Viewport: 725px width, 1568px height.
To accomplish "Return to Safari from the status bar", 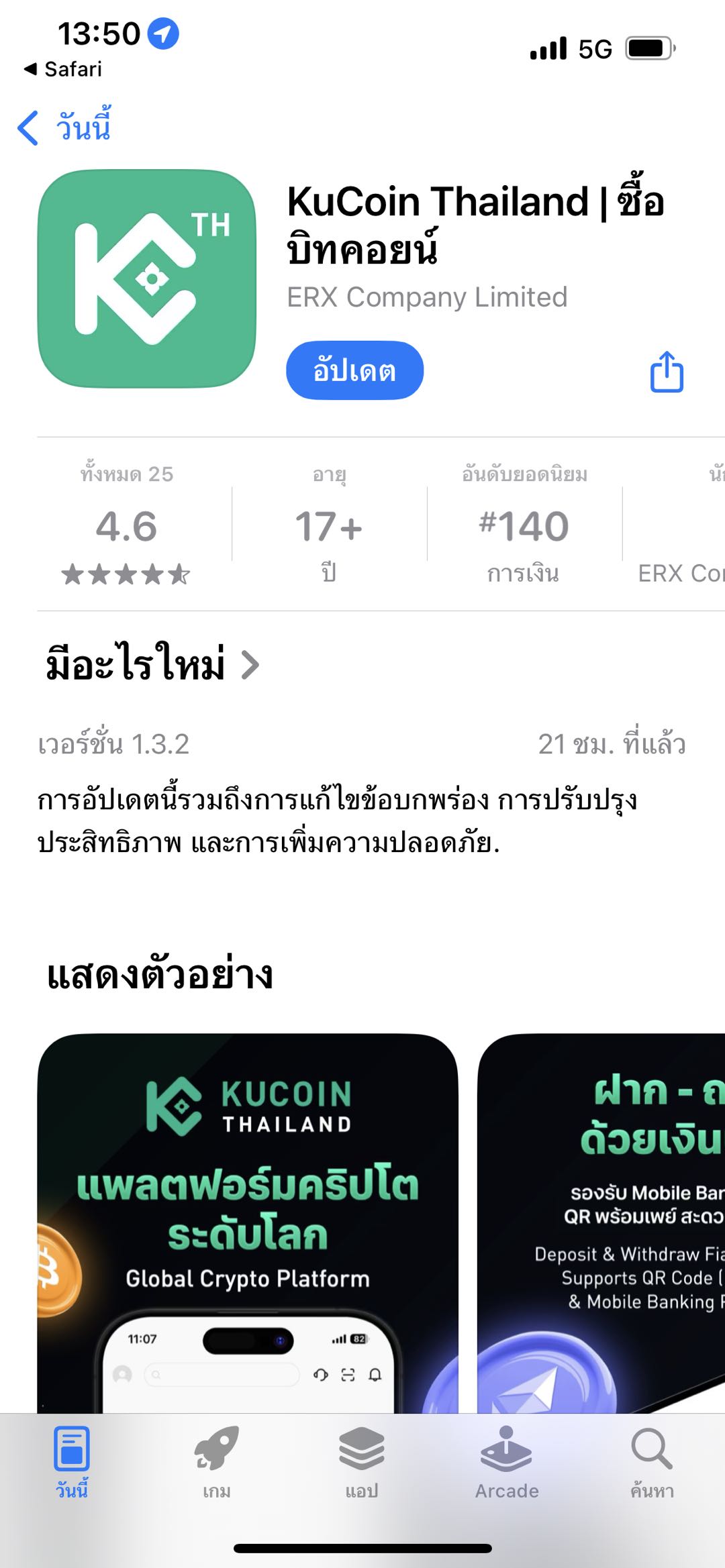I will [63, 69].
